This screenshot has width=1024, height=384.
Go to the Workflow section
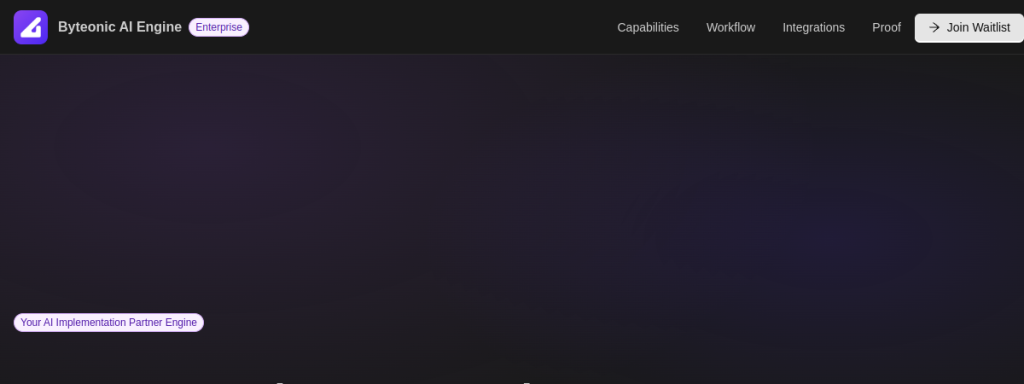[x=731, y=27]
